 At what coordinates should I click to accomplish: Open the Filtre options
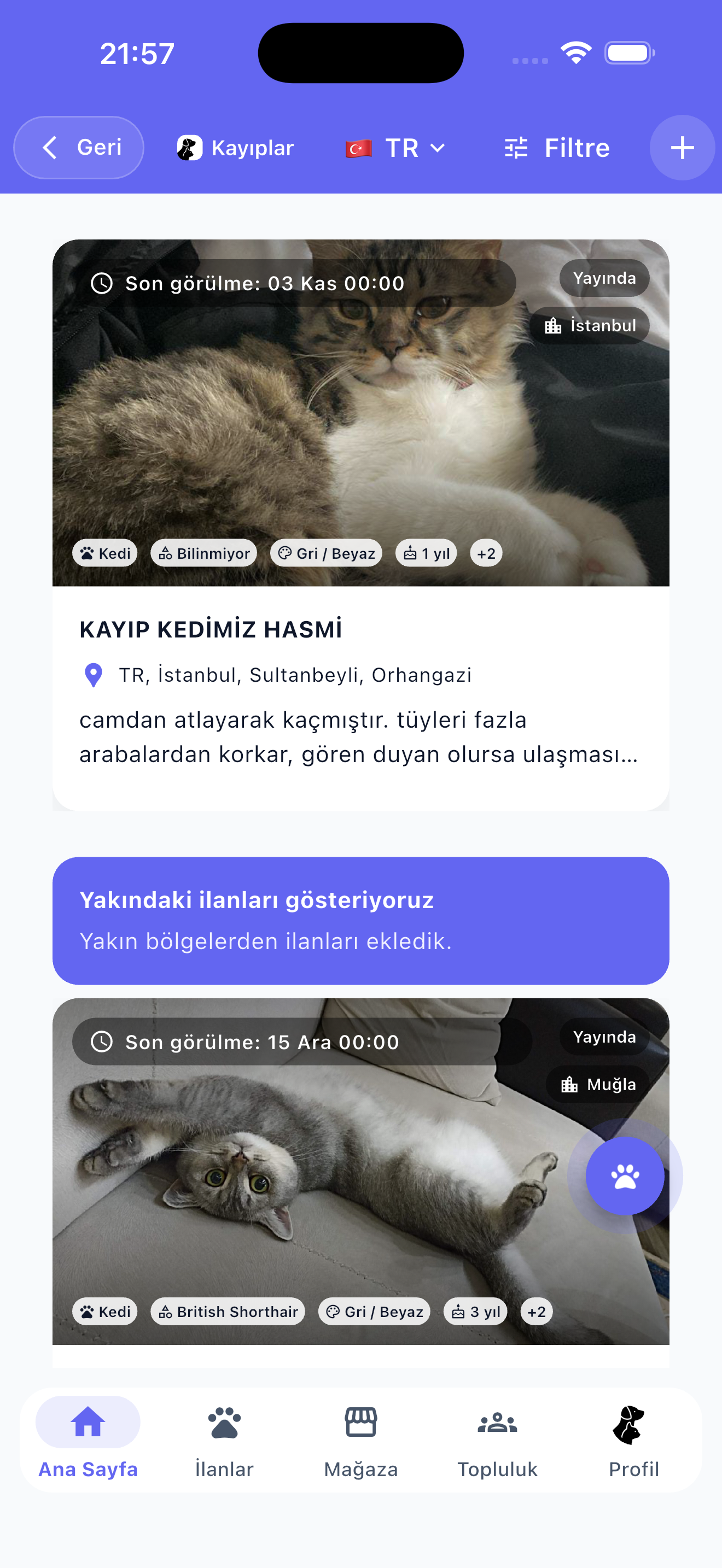pyautogui.click(x=557, y=148)
